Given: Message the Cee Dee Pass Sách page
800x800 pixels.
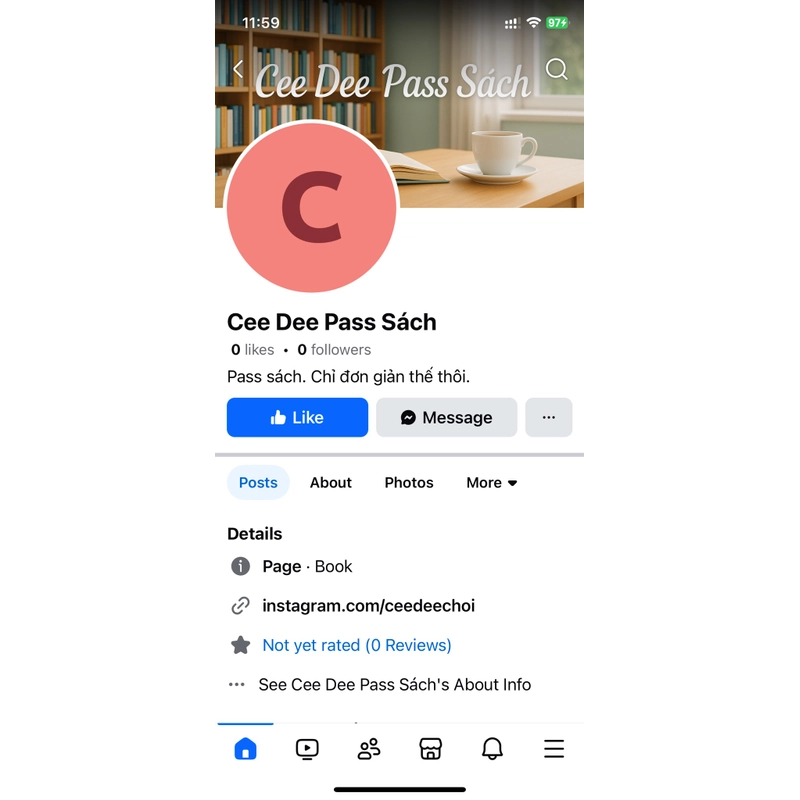Looking at the screenshot, I should pyautogui.click(x=446, y=417).
